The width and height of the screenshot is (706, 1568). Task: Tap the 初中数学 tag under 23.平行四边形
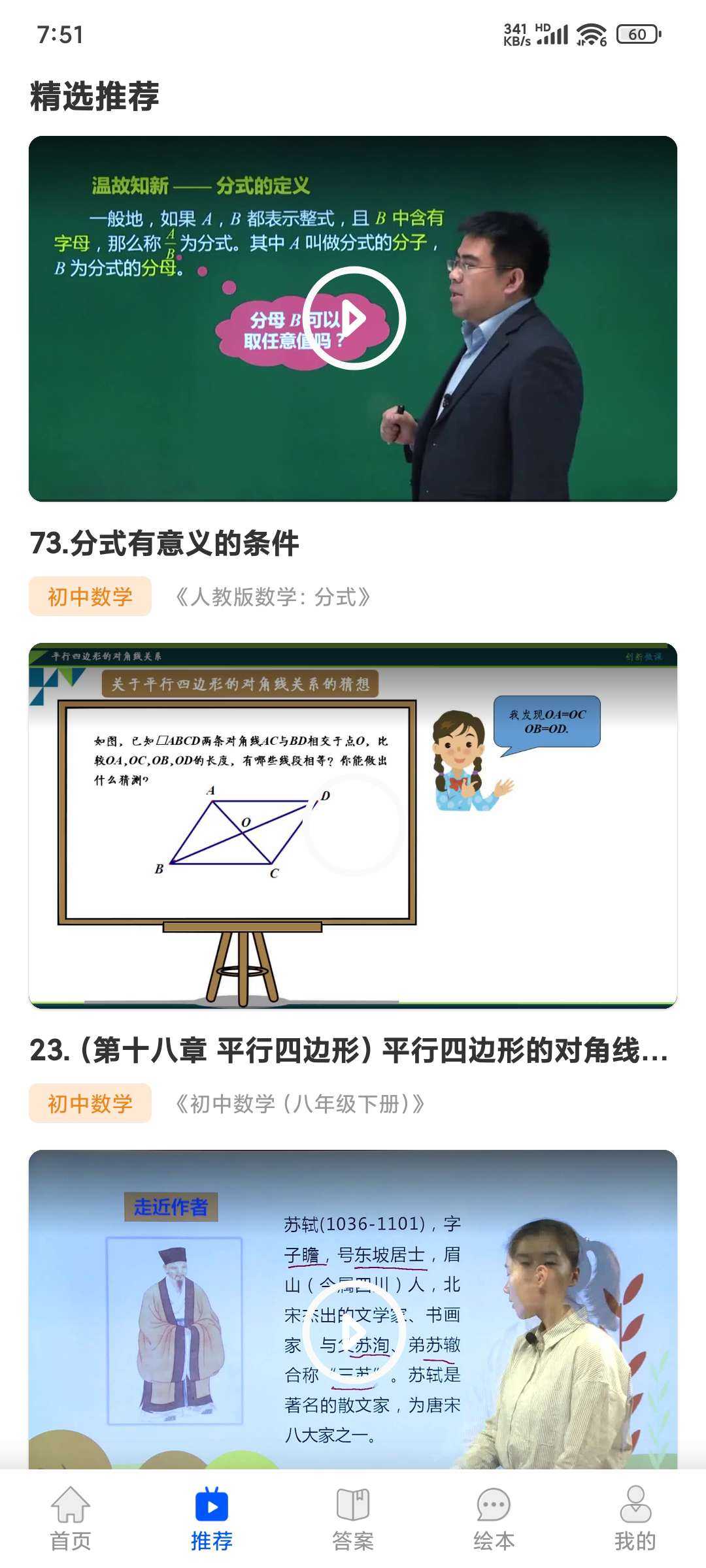tap(90, 1103)
